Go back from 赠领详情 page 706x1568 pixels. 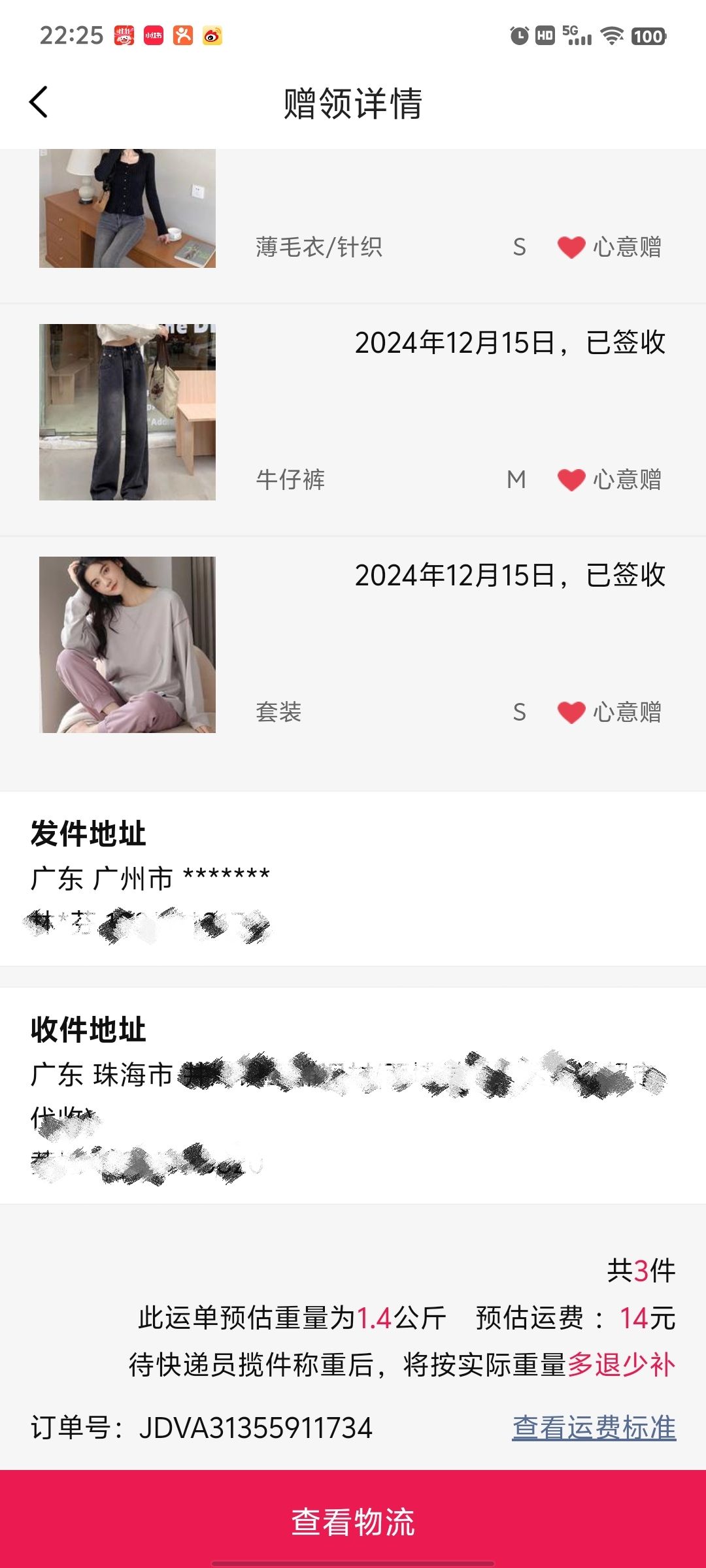(39, 103)
